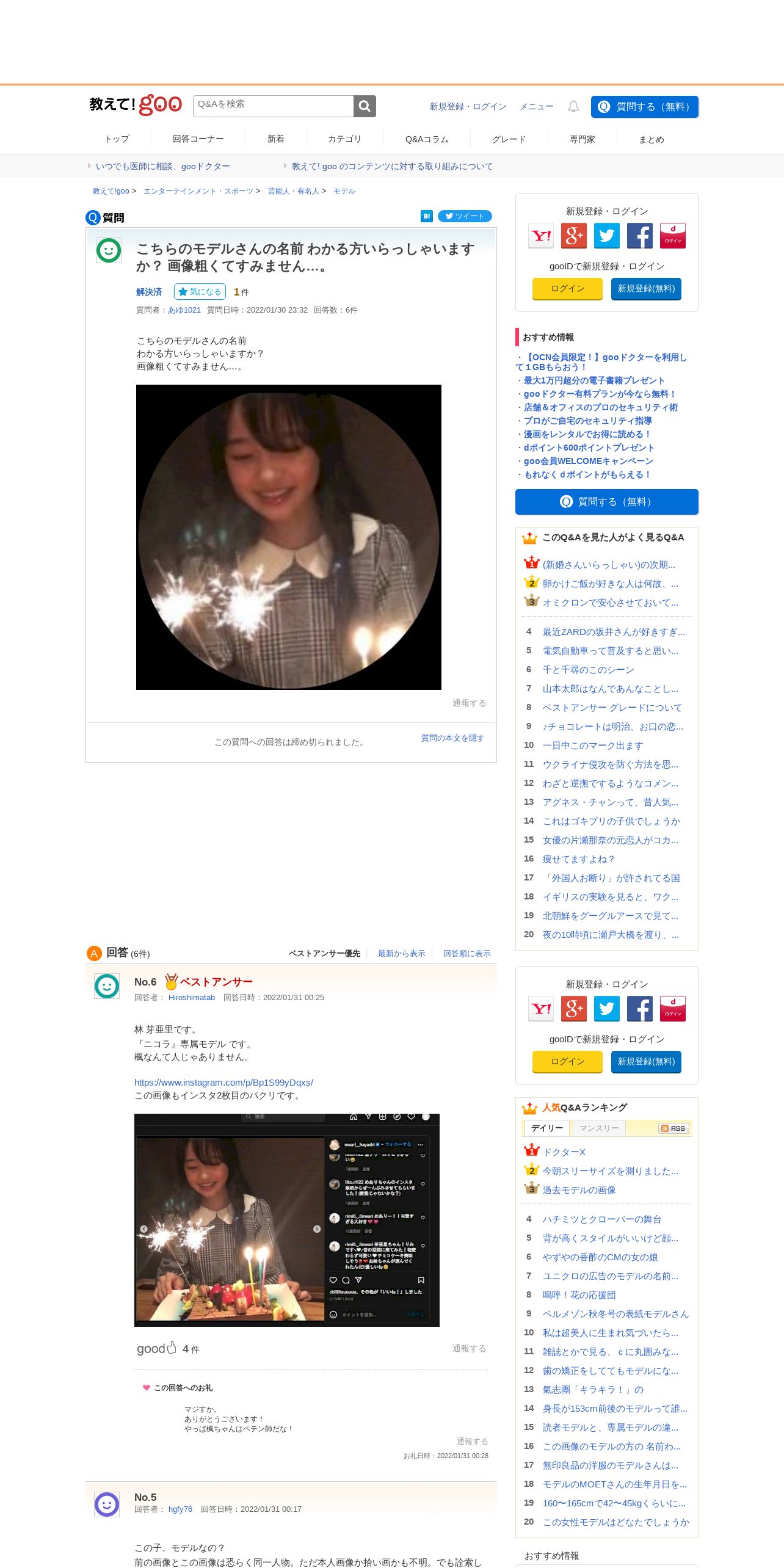The width and height of the screenshot is (784, 1568).
Task: Tap the magnifier search button
Action: [365, 106]
